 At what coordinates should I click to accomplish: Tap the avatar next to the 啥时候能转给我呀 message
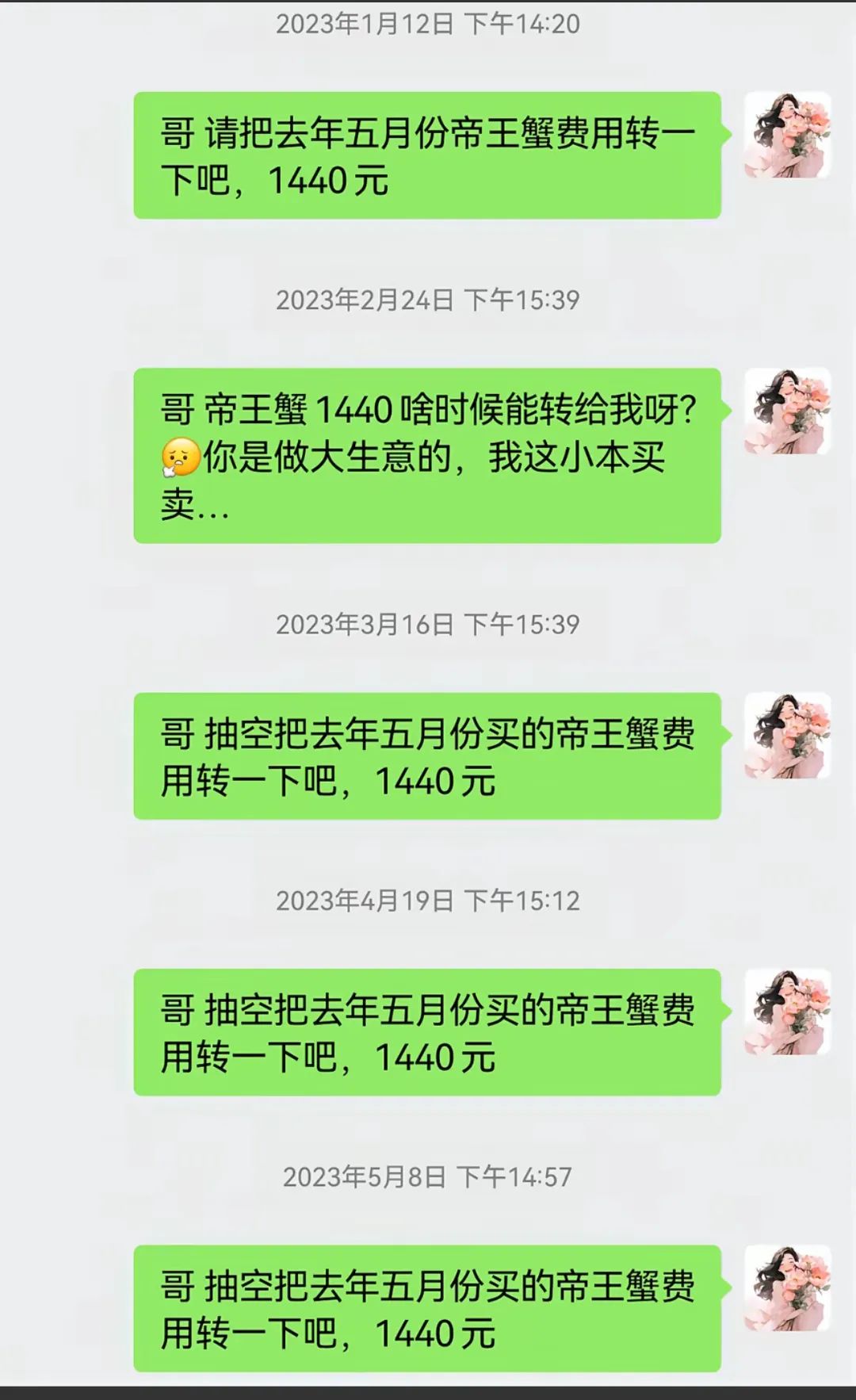[787, 411]
